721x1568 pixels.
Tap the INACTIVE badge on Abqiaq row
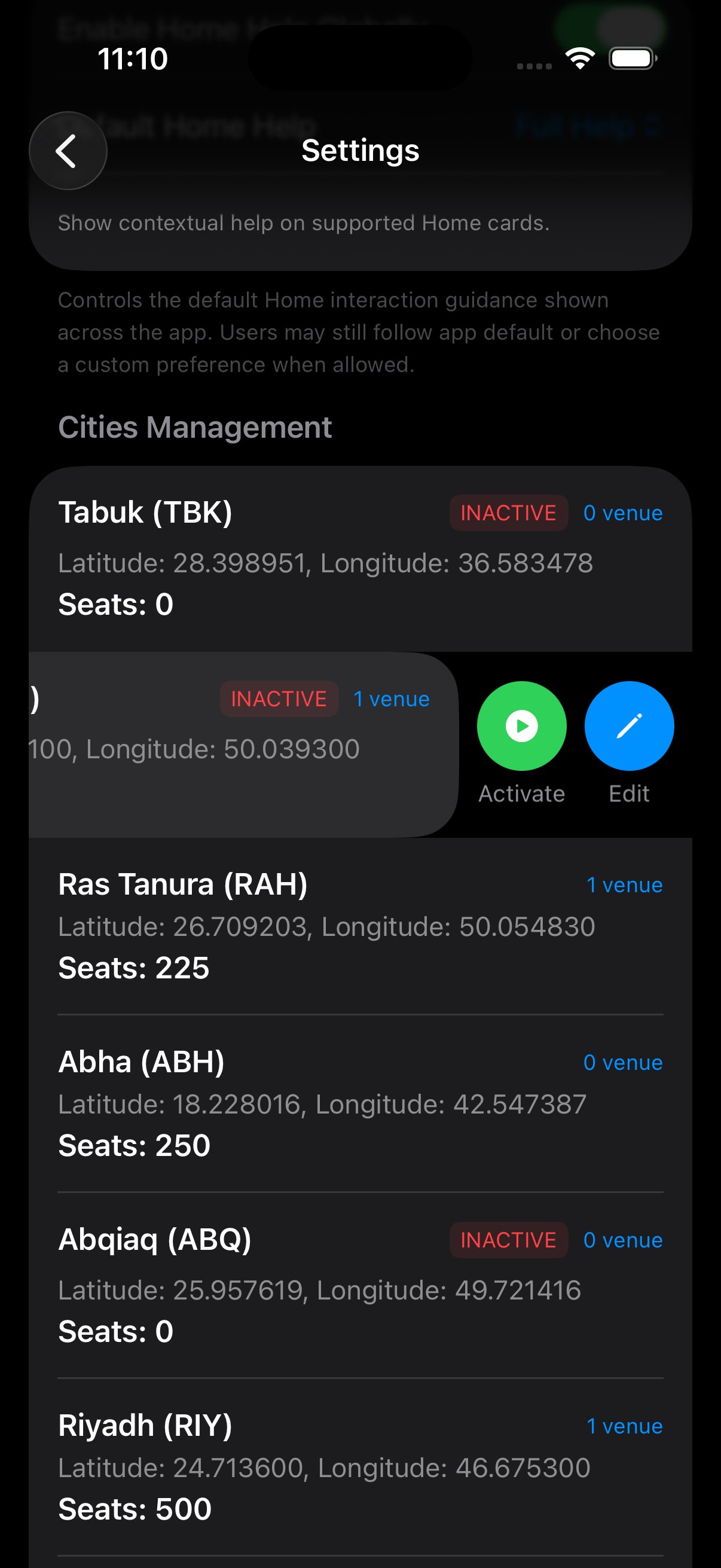pos(508,1240)
